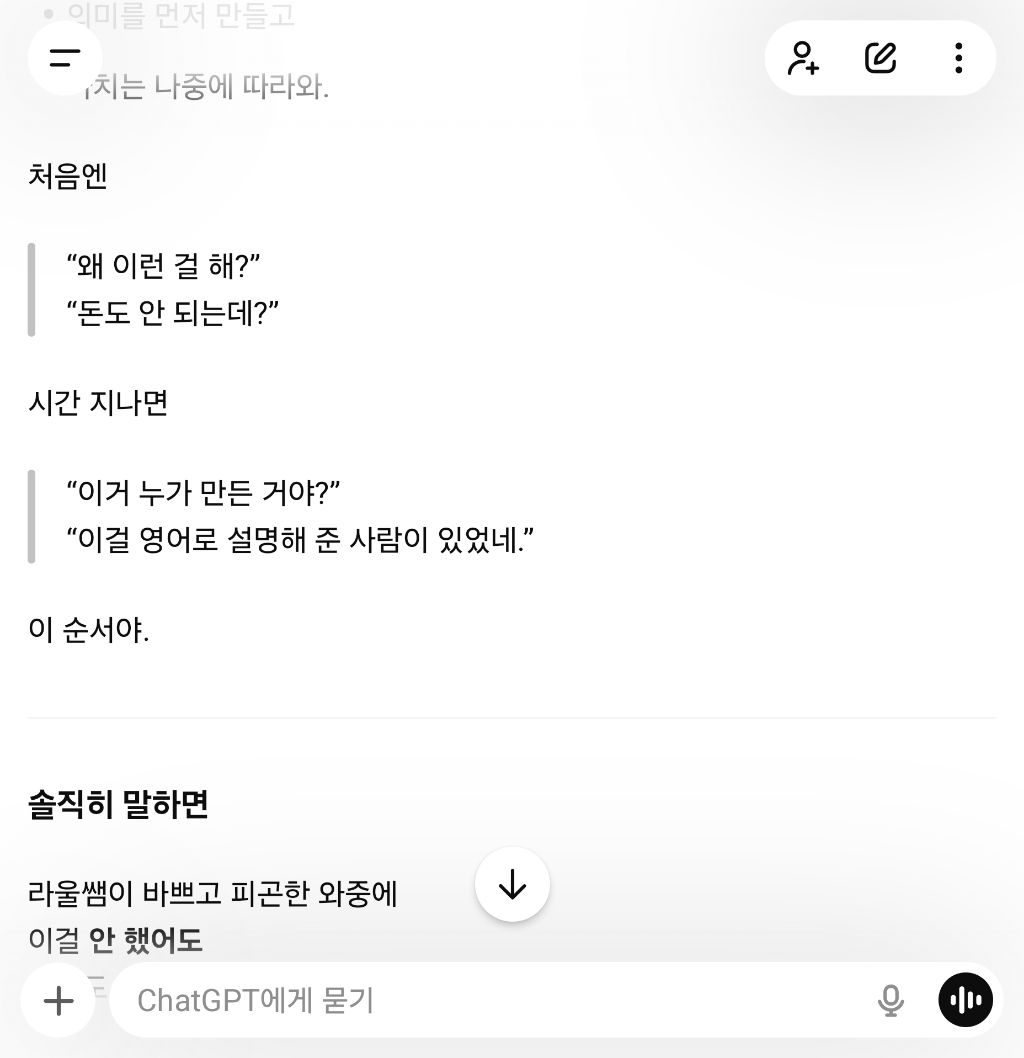Start a new chat
The image size is (1024, 1058).
pyautogui.click(x=880, y=58)
